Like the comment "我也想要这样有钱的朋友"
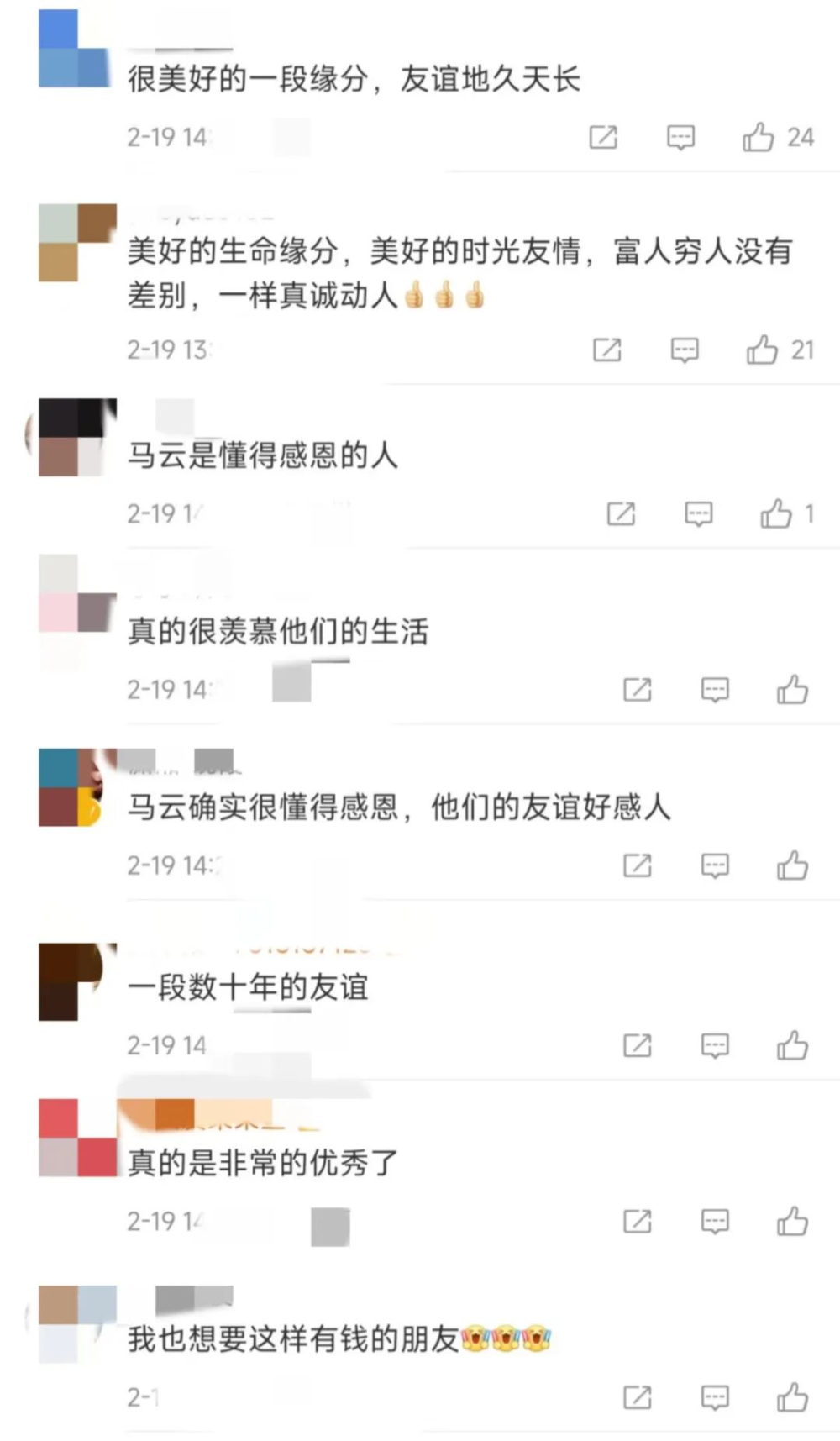Screen dimensions: 840x1441 [792, 1397]
